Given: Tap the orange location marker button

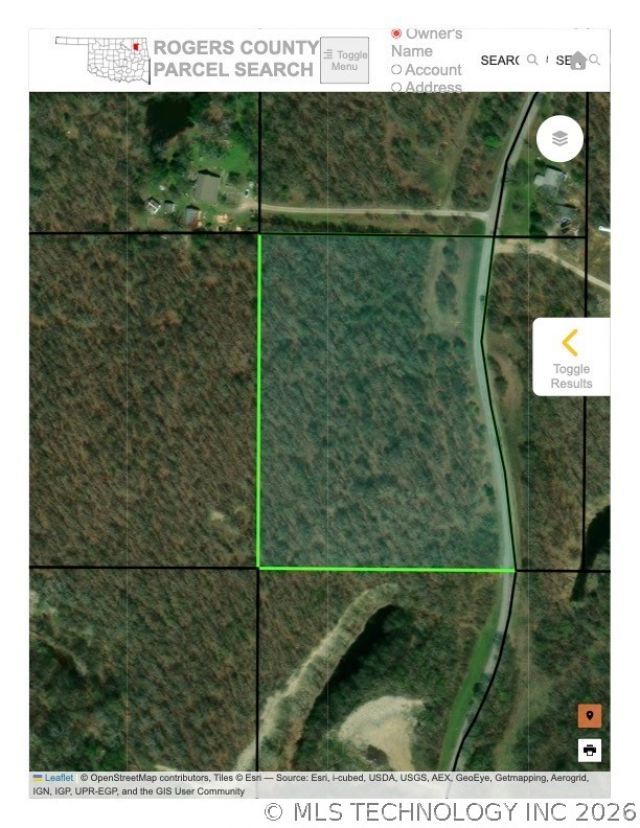Looking at the screenshot, I should (x=590, y=716).
